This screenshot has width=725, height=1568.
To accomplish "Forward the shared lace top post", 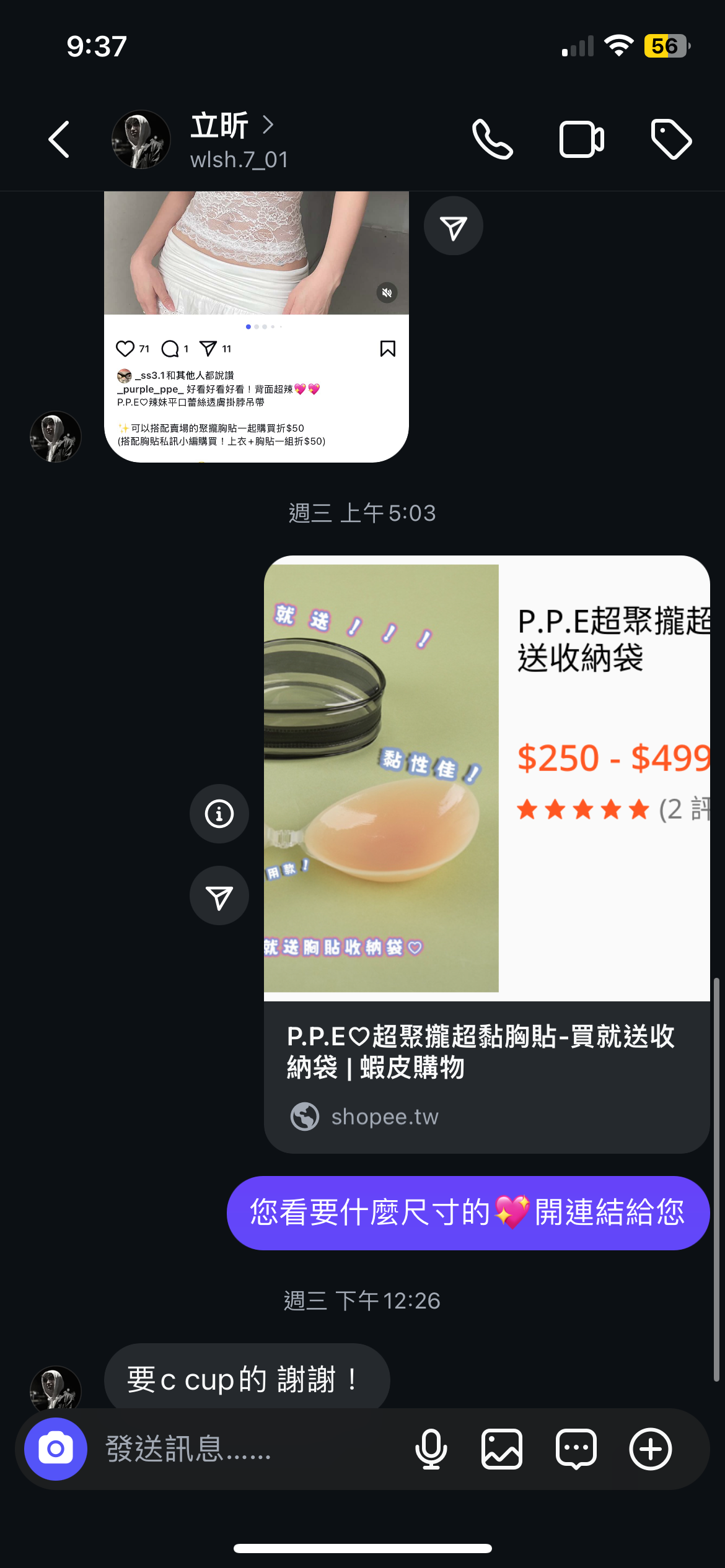I will 453,227.
